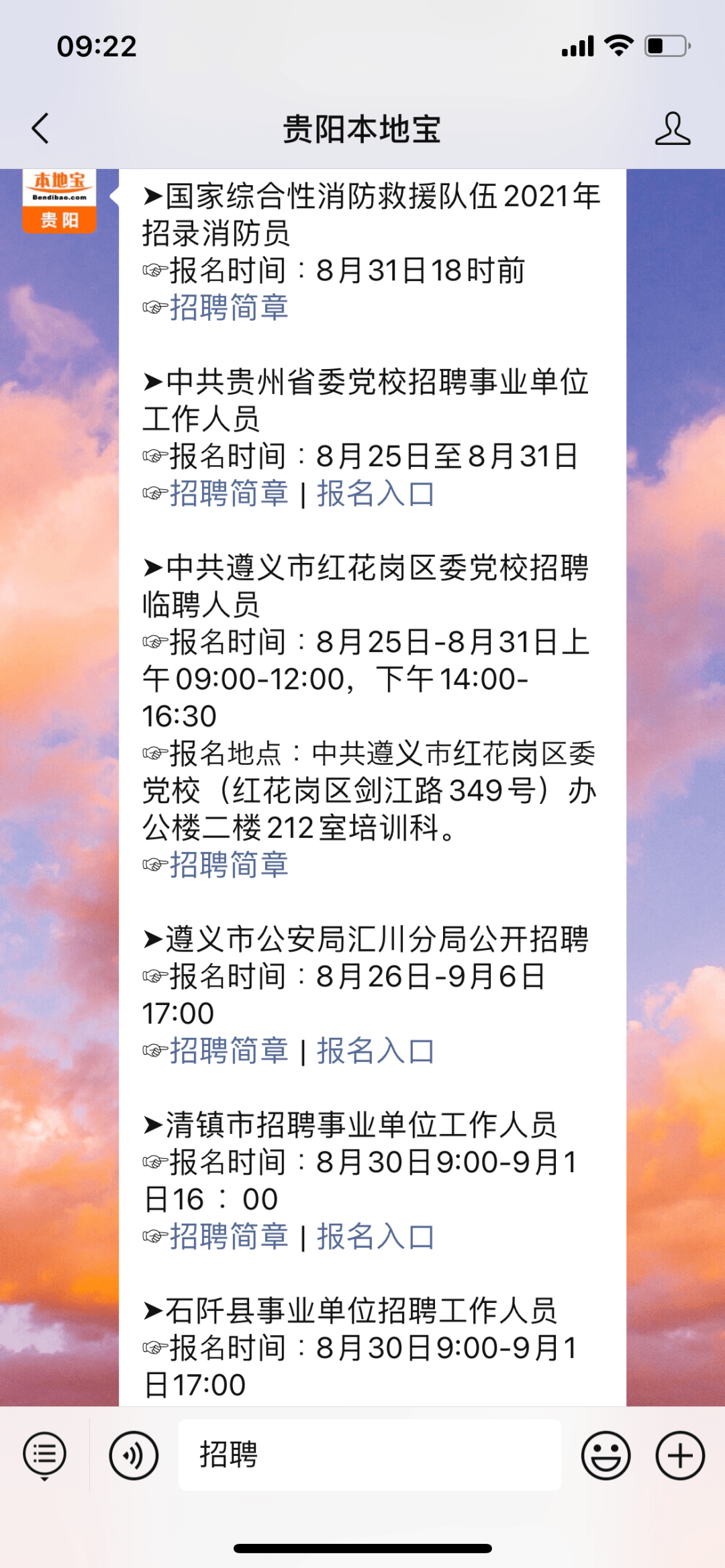Open 报名入口 for 清镇市 recruitment

point(376,1237)
